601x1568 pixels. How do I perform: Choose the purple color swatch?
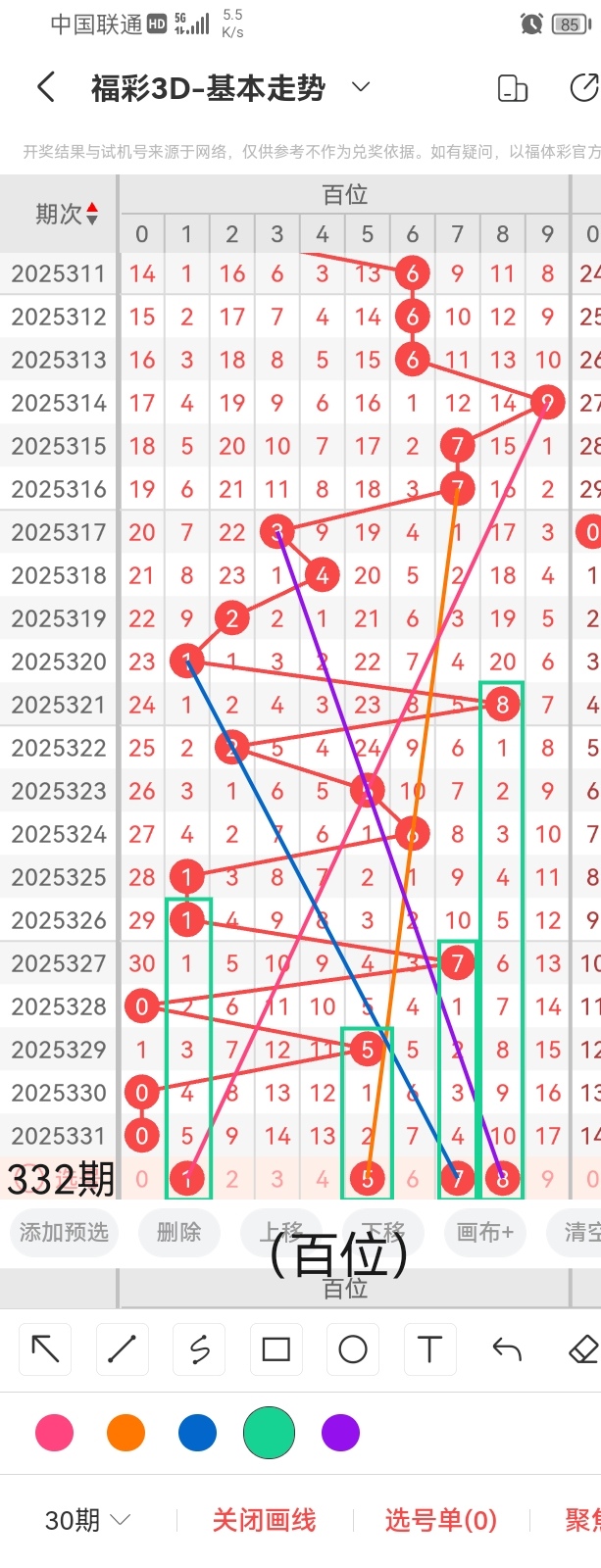[340, 1433]
